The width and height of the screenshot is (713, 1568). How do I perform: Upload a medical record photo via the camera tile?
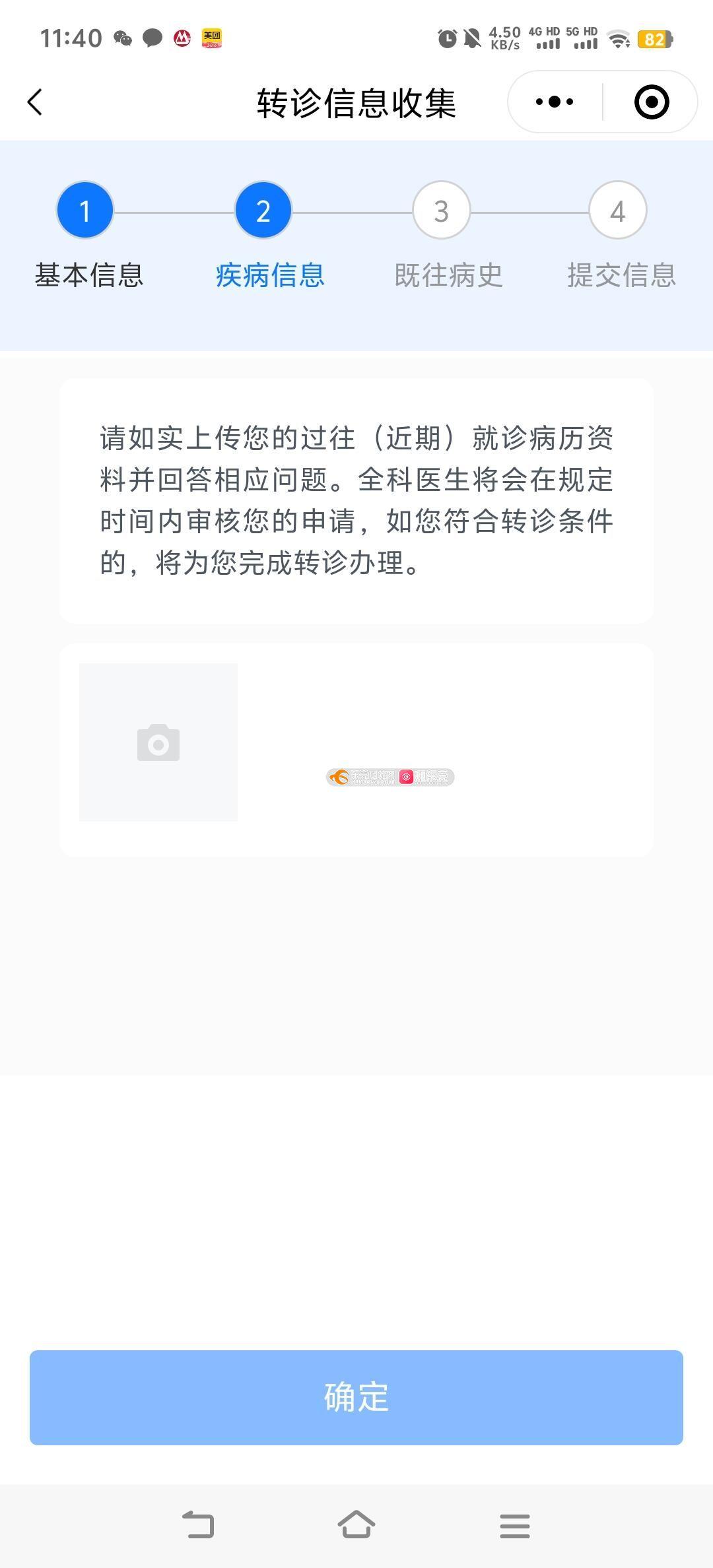tap(158, 742)
